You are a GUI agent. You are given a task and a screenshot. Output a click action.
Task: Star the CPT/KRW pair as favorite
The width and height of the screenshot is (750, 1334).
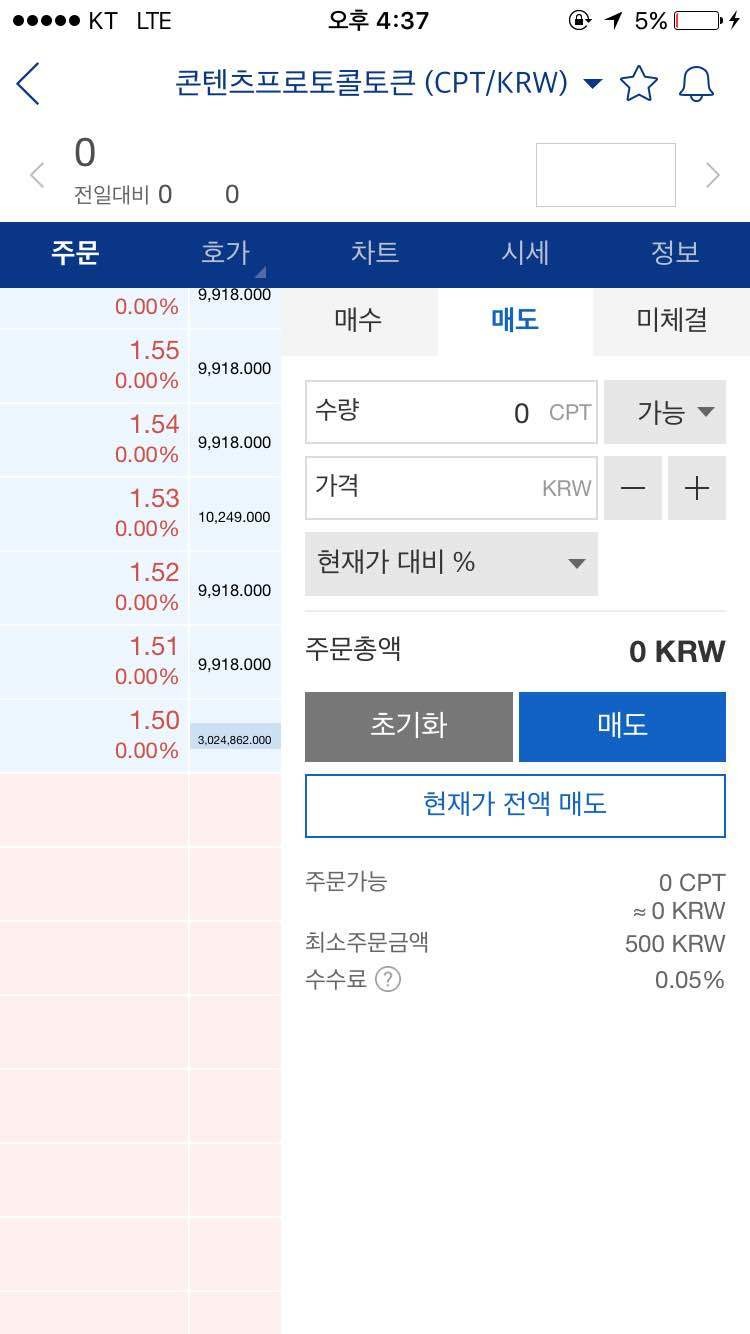[640, 83]
